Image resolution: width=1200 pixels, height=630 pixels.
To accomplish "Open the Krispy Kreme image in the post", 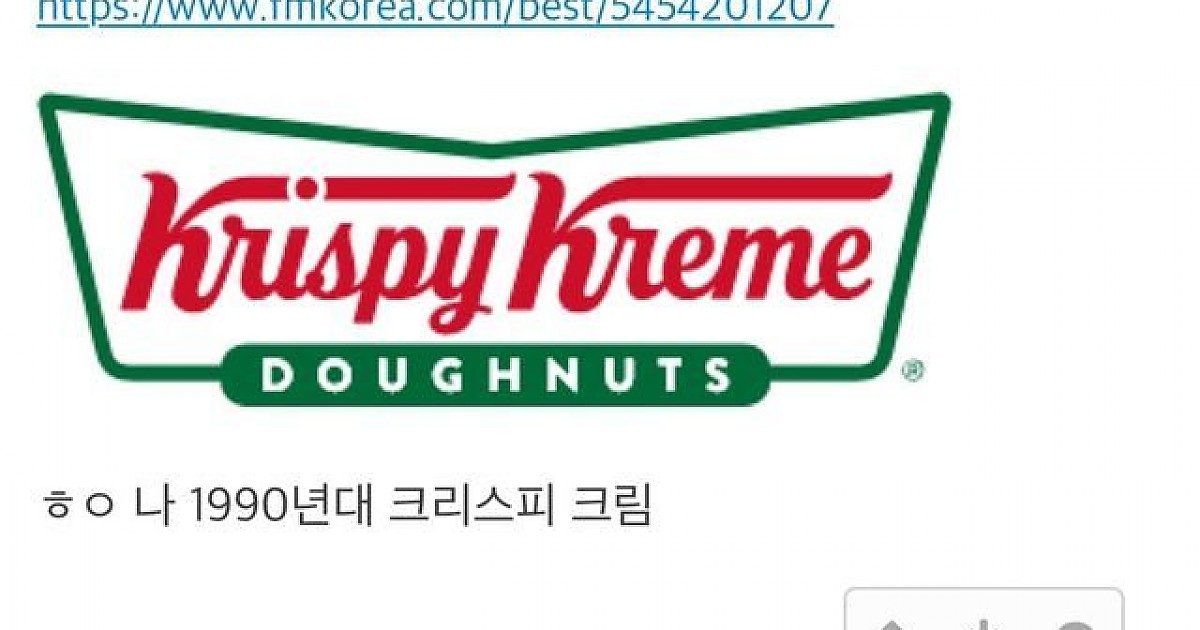I will point(493,250).
